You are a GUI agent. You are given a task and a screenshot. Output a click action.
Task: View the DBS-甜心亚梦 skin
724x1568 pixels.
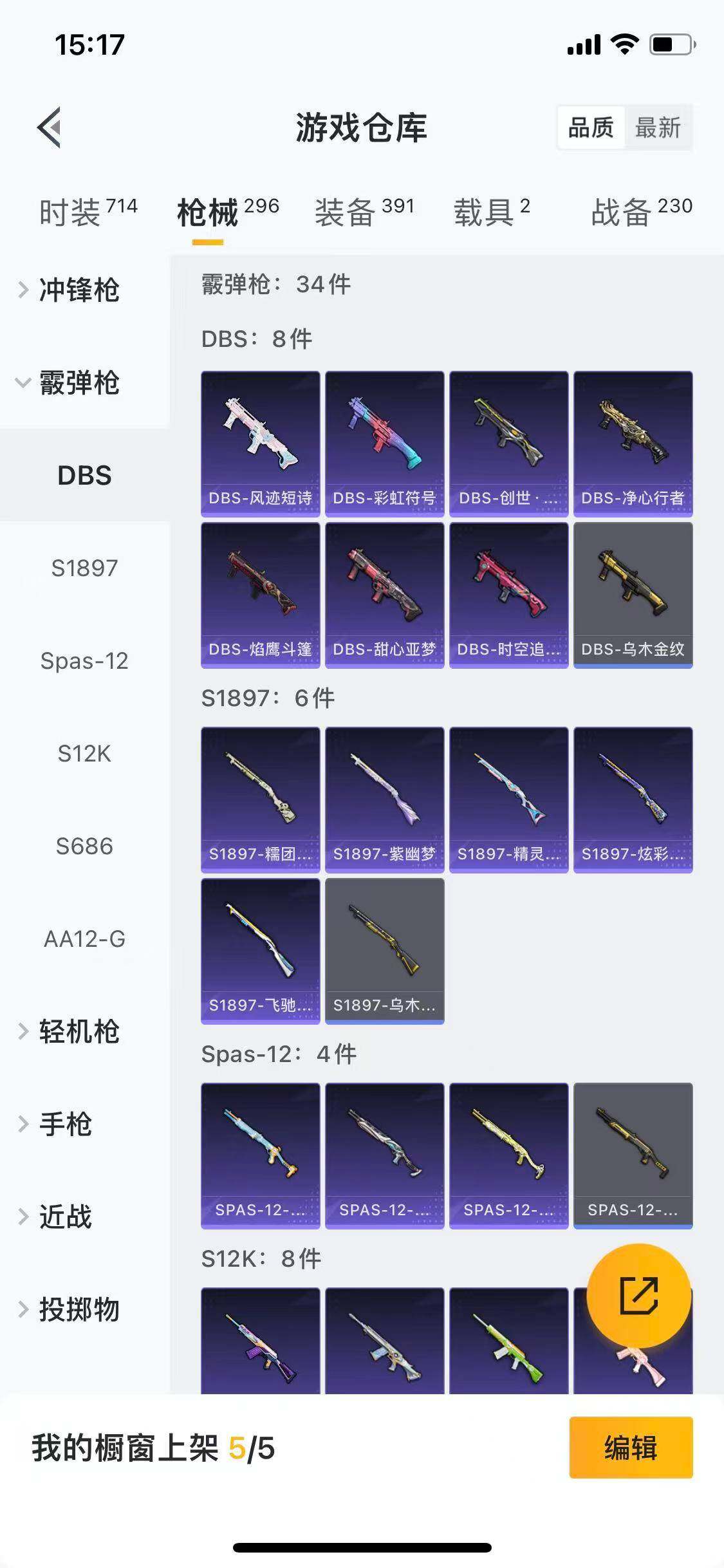[x=384, y=595]
